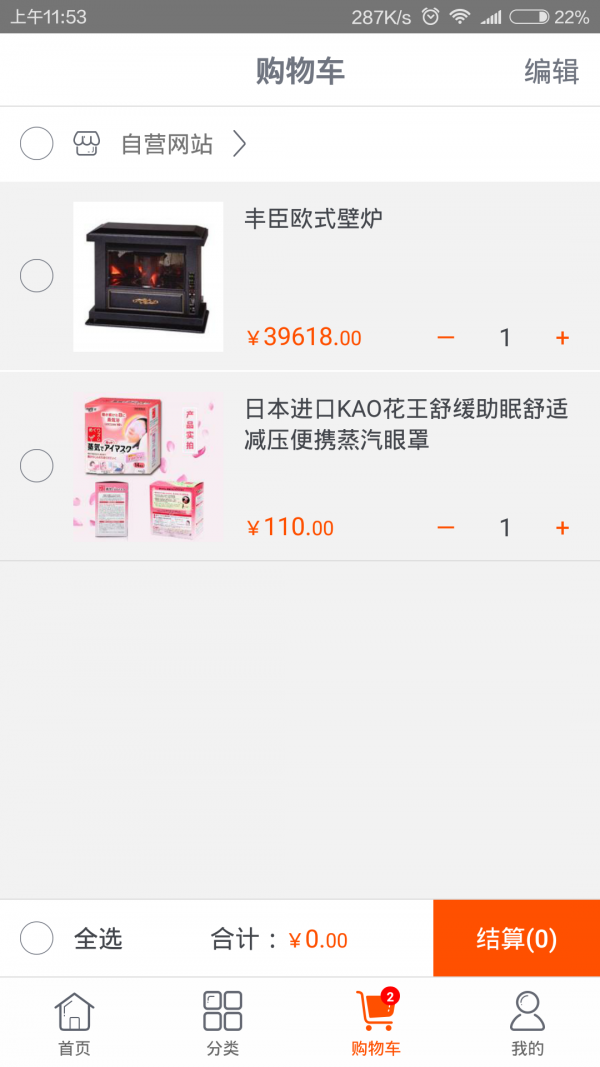Open the KAO花王蒸汽眼罩 product image
The width and height of the screenshot is (600, 1067).
(x=148, y=467)
